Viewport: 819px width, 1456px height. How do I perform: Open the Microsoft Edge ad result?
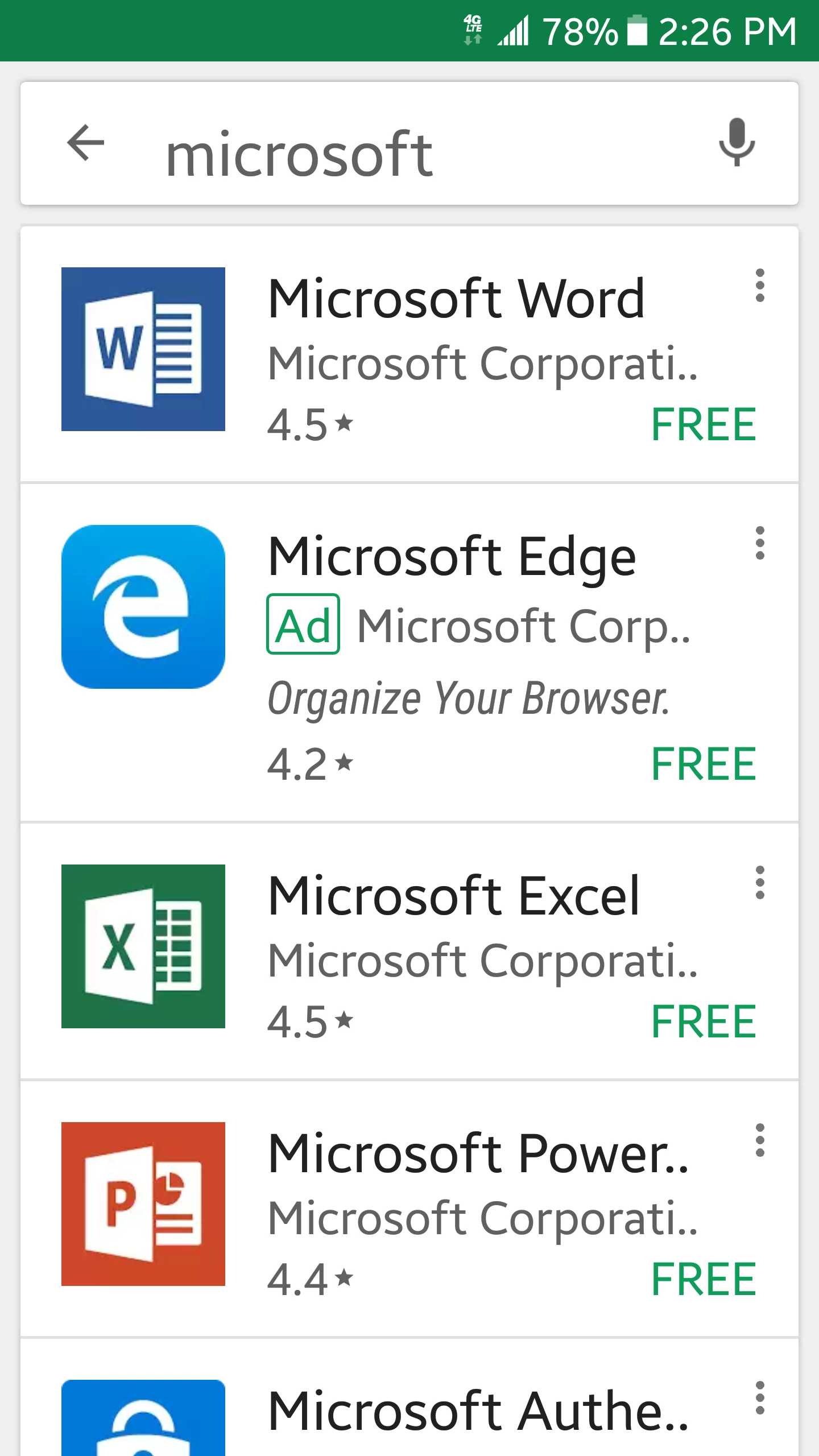click(x=409, y=652)
